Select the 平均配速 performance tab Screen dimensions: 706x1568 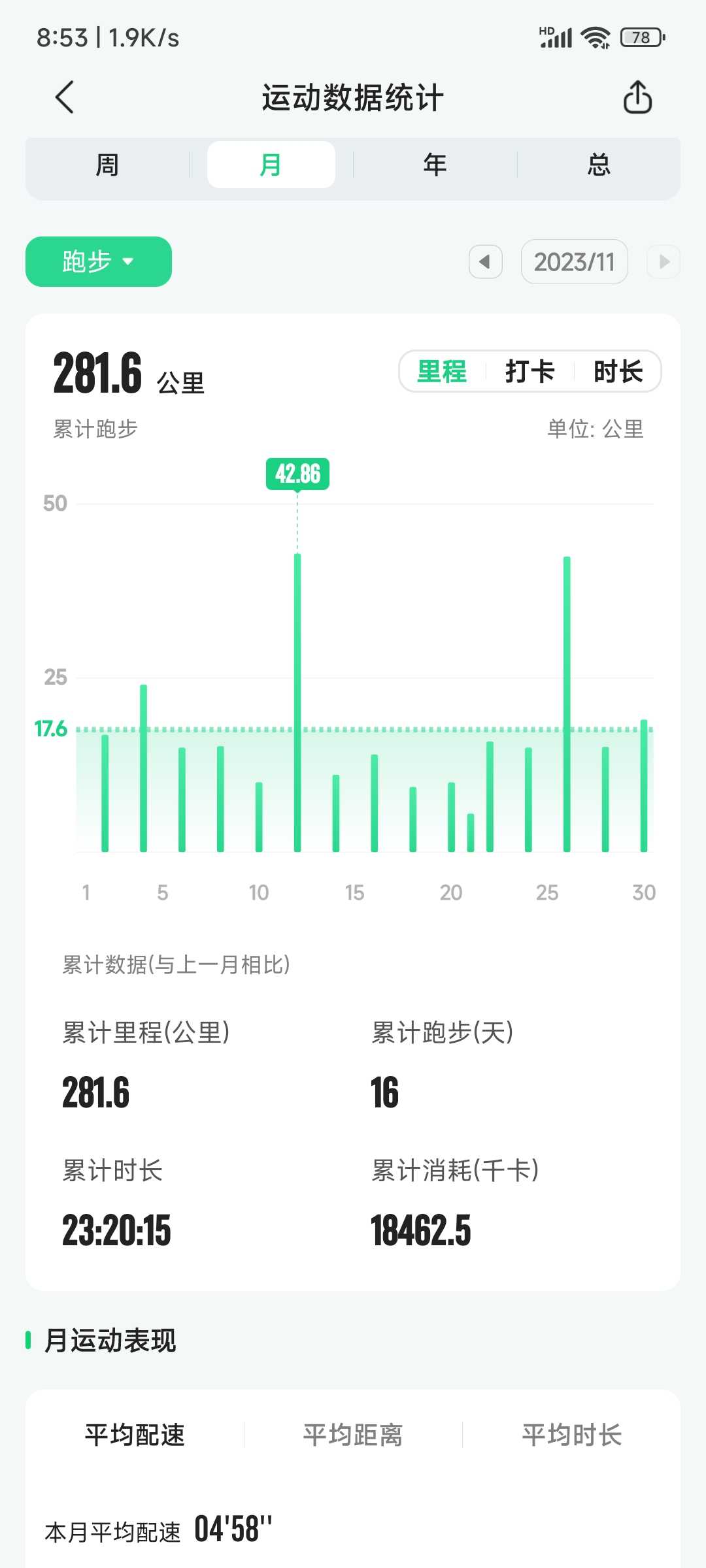pyautogui.click(x=135, y=1435)
